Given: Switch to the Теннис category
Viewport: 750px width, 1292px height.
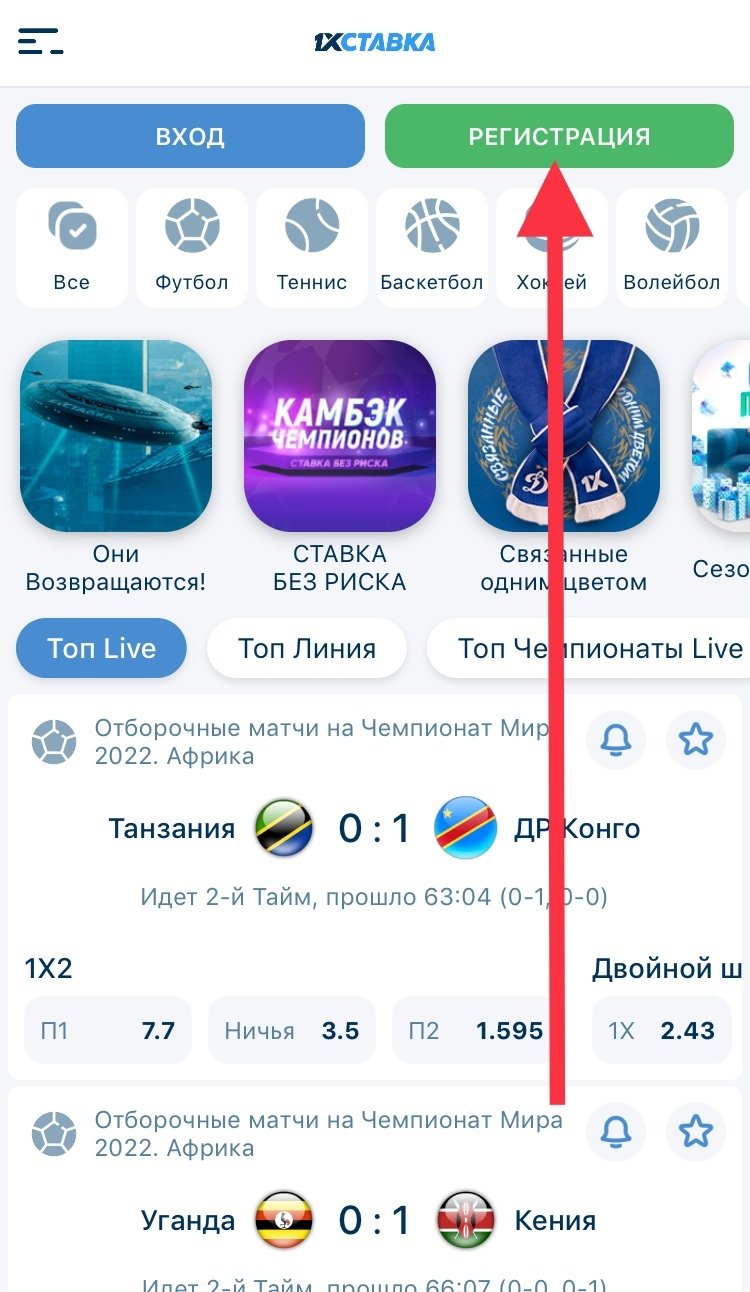Looking at the screenshot, I should [x=312, y=247].
